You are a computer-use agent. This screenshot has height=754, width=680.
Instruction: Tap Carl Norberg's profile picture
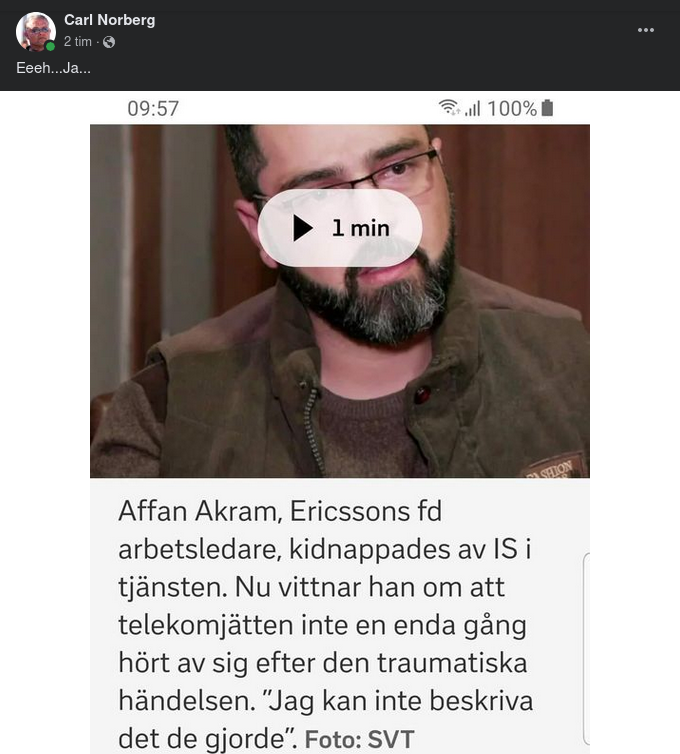pyautogui.click(x=35, y=31)
